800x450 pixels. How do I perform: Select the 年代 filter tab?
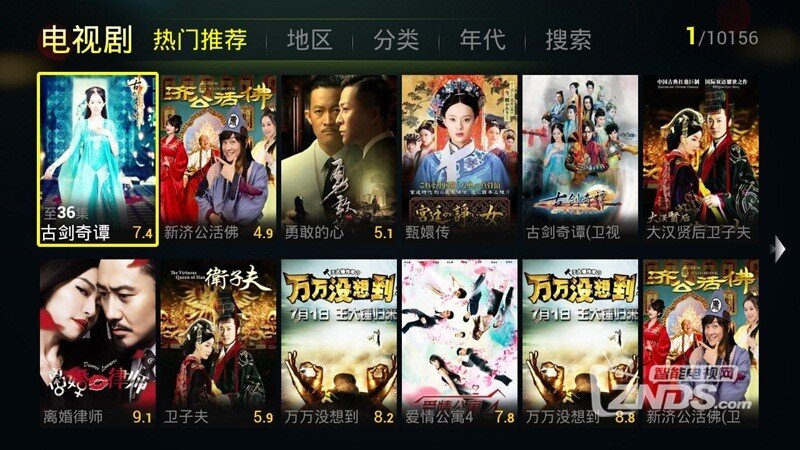pos(482,40)
